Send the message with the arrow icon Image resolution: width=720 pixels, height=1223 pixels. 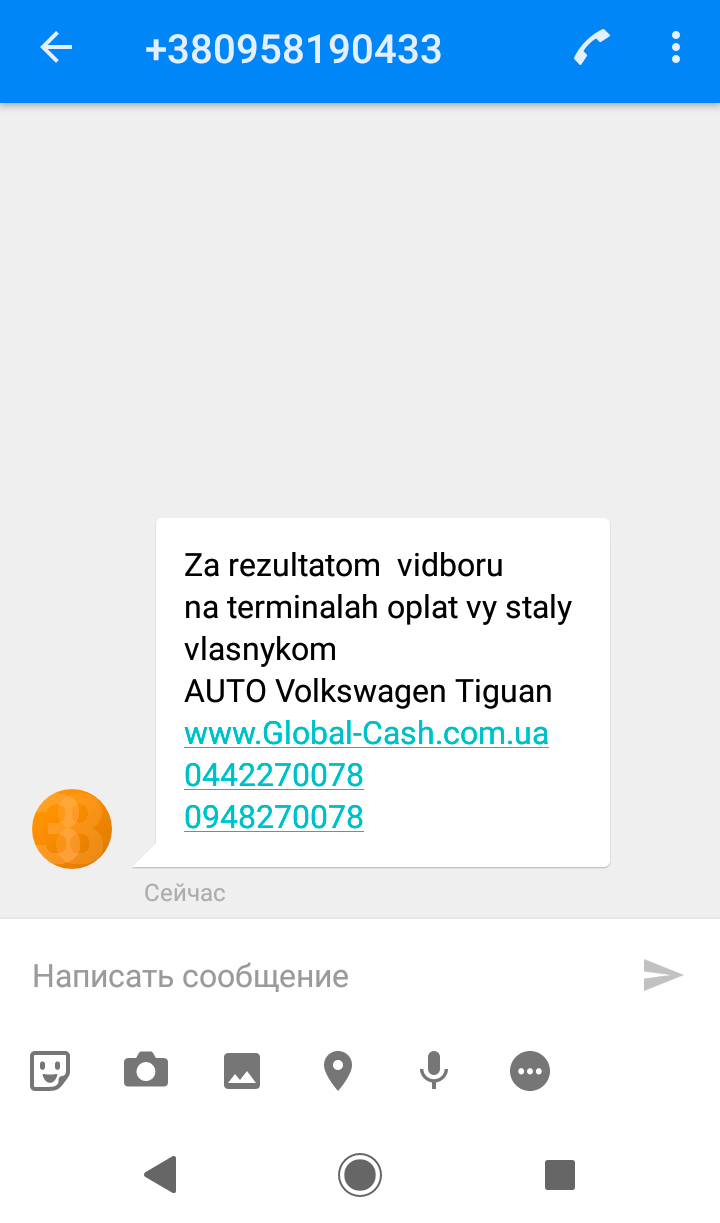663,975
